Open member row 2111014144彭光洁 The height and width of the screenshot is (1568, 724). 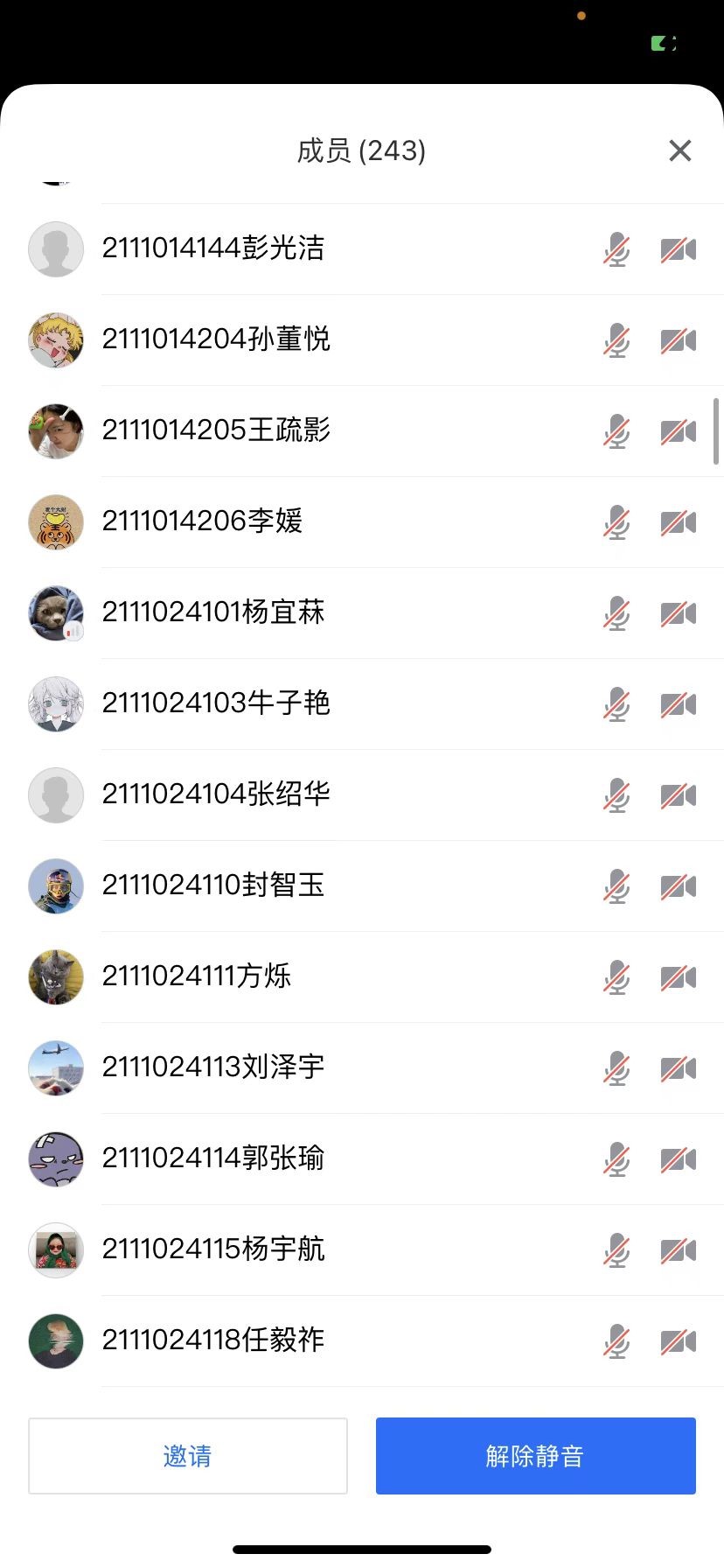pos(213,248)
